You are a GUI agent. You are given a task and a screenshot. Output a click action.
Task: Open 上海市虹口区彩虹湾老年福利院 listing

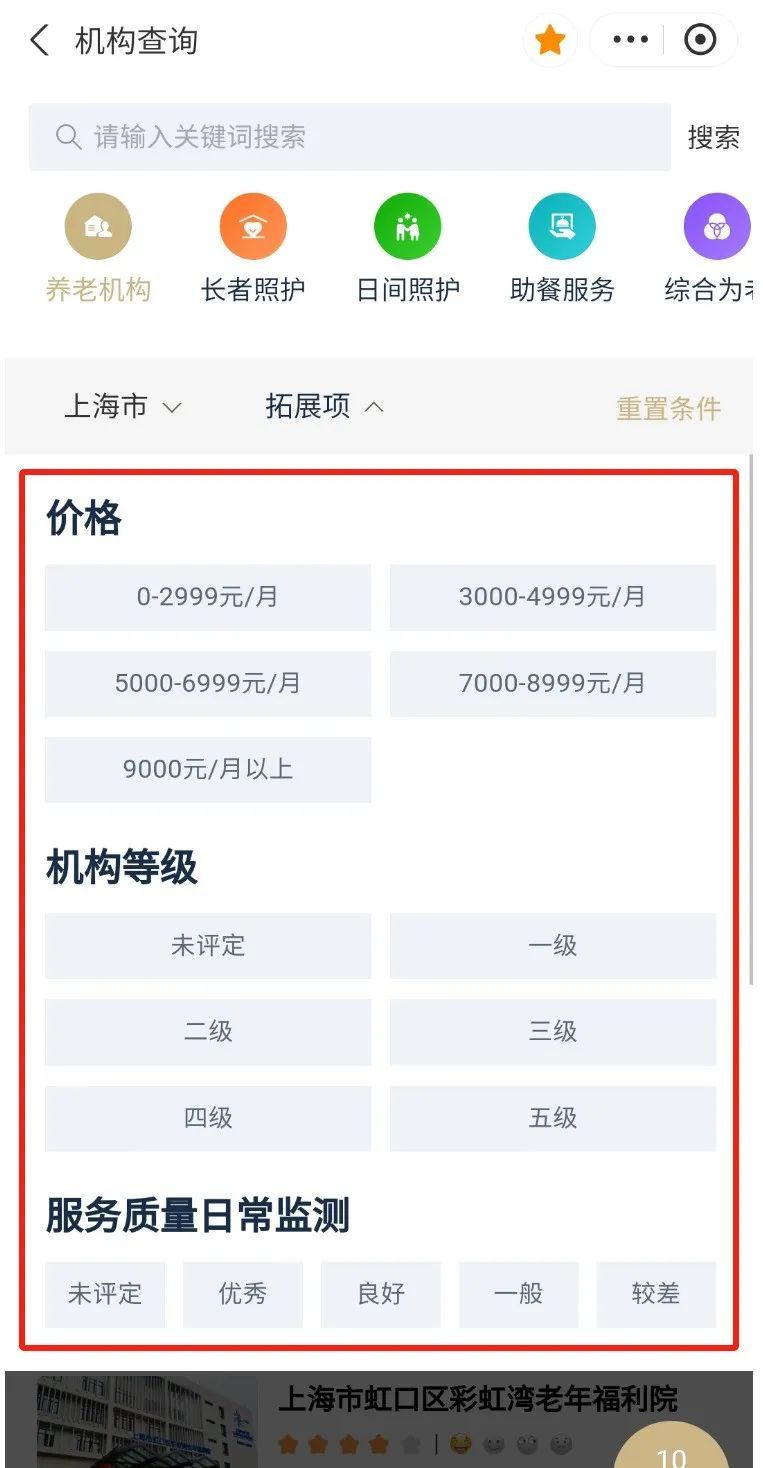[x=478, y=1399]
